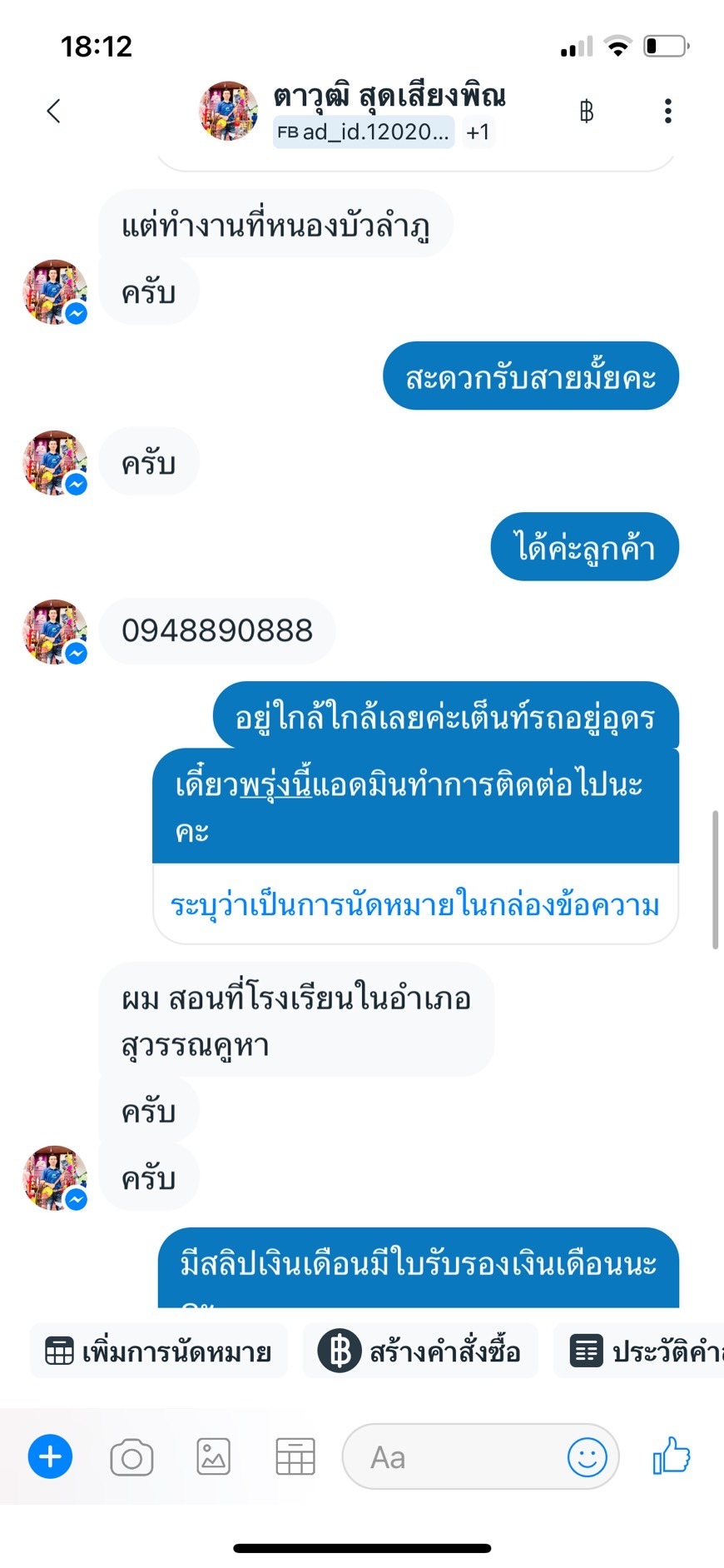
Task: Tap the สร้างคำสั่งซื้อ button
Action: tap(419, 1351)
